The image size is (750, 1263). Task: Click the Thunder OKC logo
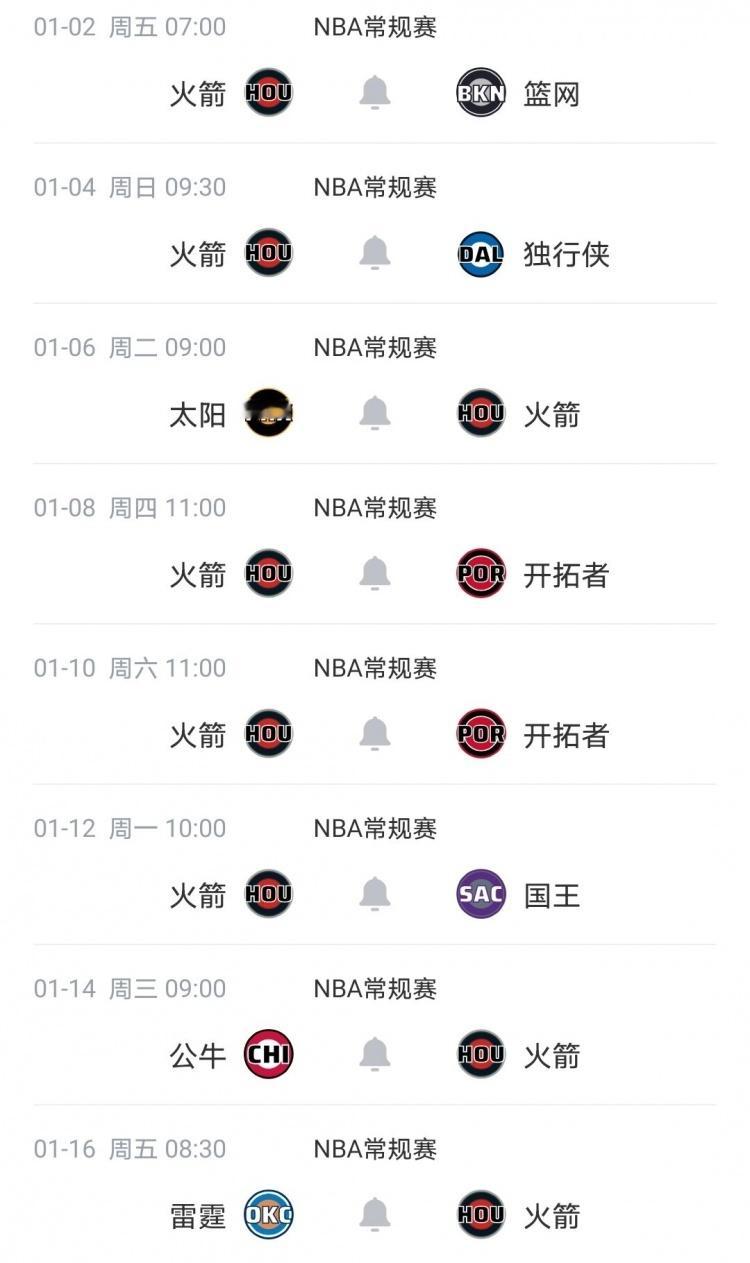coord(268,1214)
